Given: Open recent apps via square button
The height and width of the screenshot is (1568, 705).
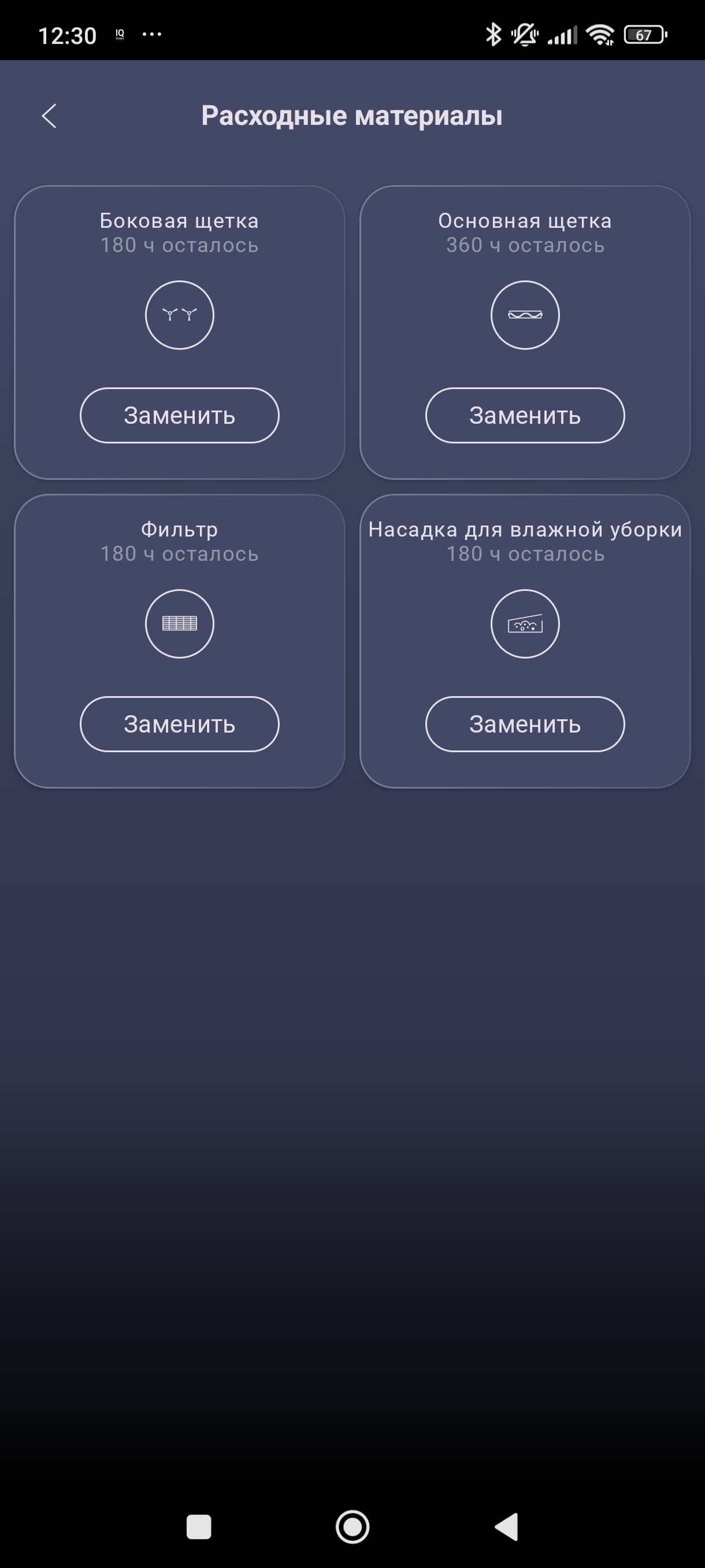Looking at the screenshot, I should coord(198,1526).
